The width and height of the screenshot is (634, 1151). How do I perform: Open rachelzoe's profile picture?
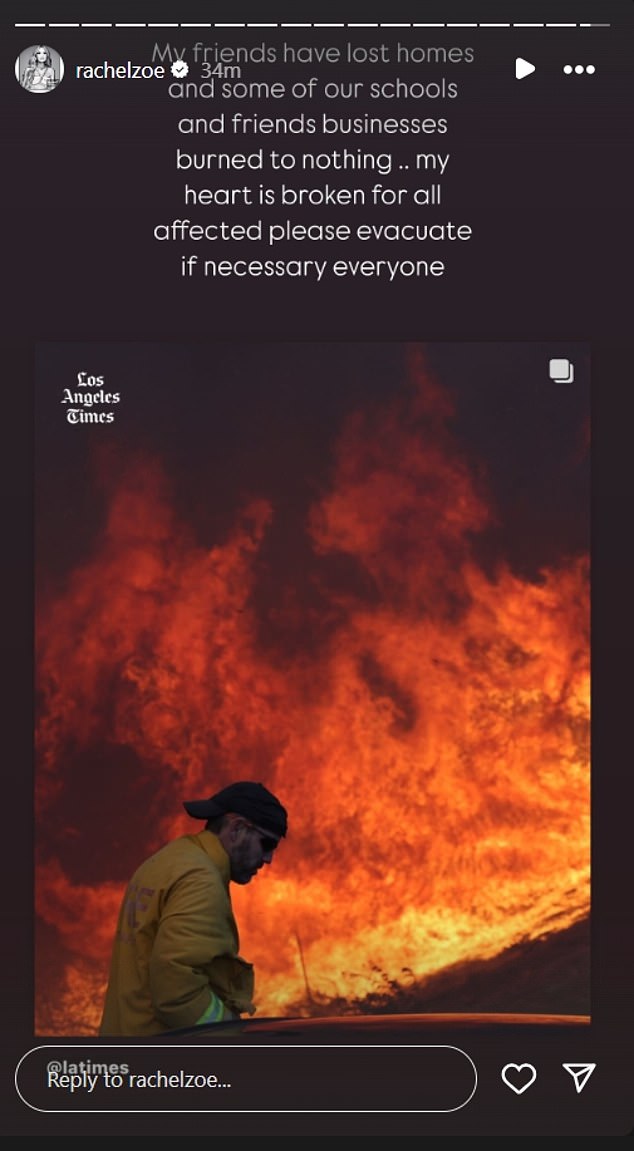tap(39, 70)
